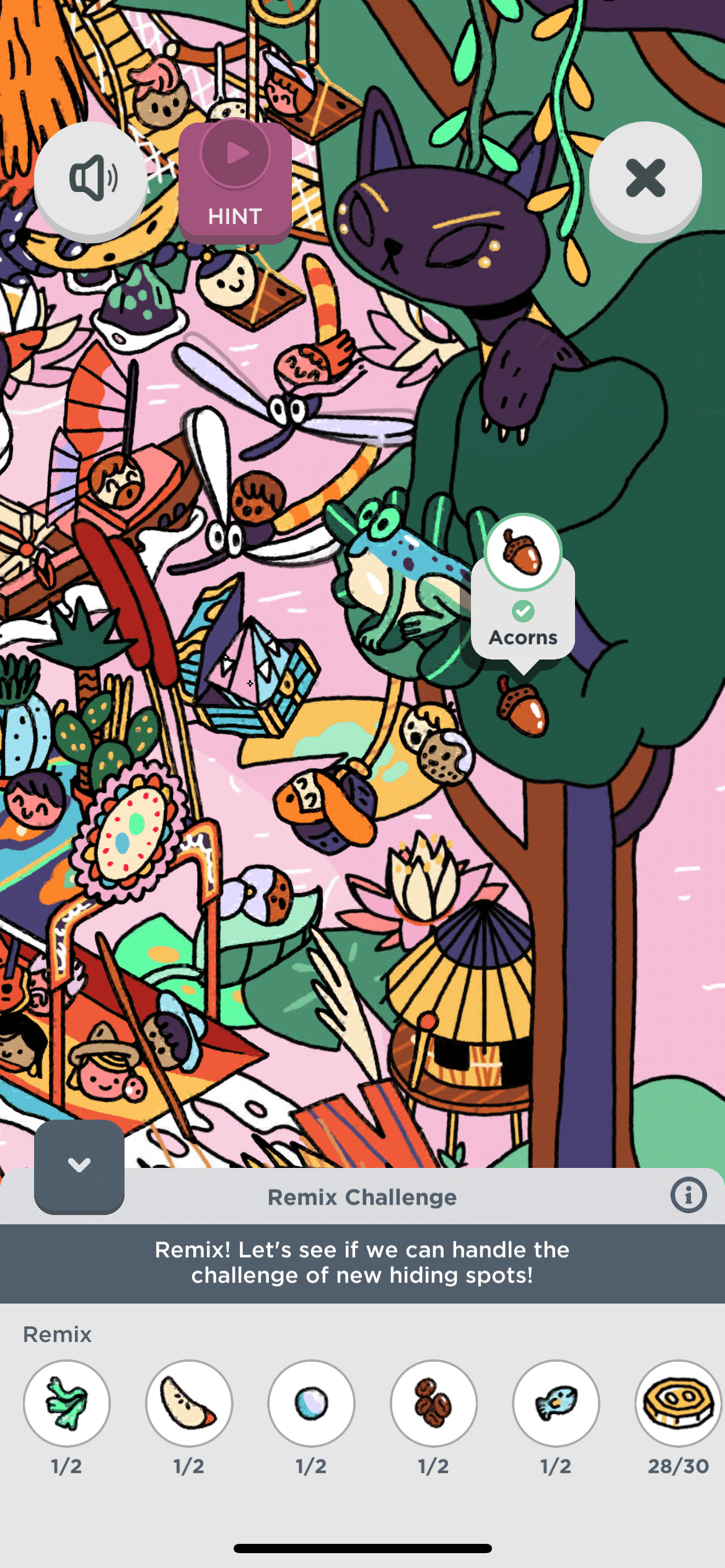
Task: Mute the game sound
Action: coord(90,178)
